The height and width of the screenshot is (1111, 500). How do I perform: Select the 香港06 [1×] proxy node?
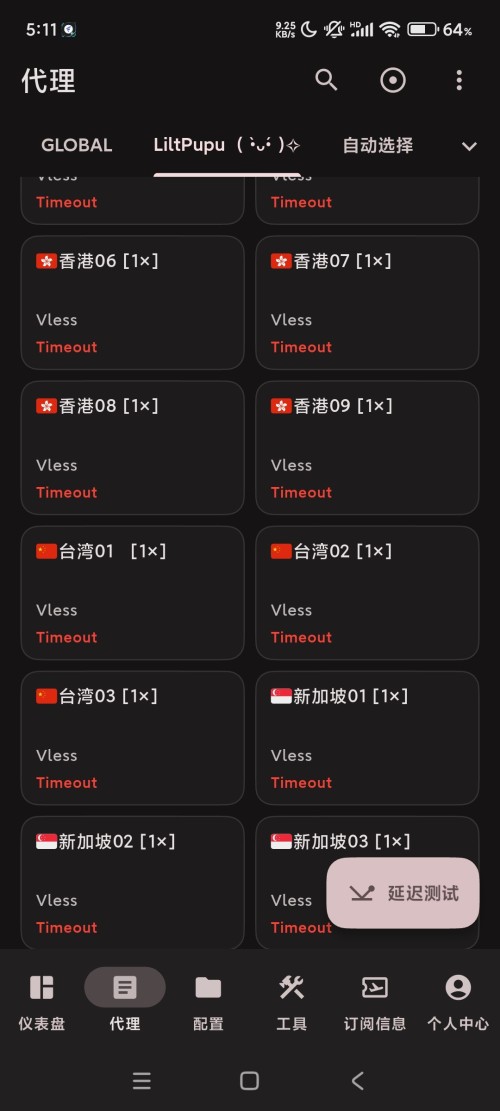pyautogui.click(x=132, y=303)
